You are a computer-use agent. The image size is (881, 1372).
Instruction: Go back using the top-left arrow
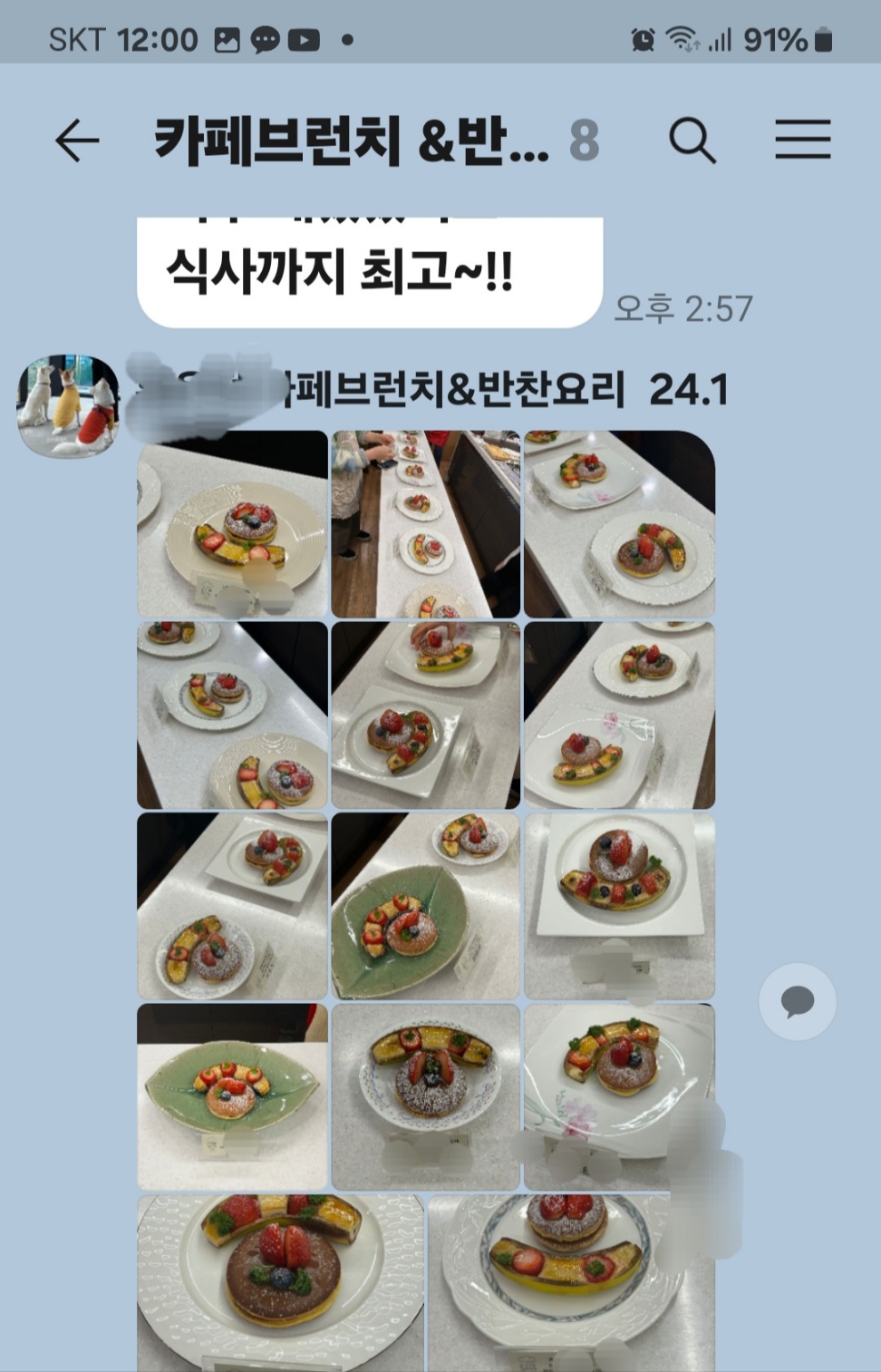(x=76, y=141)
